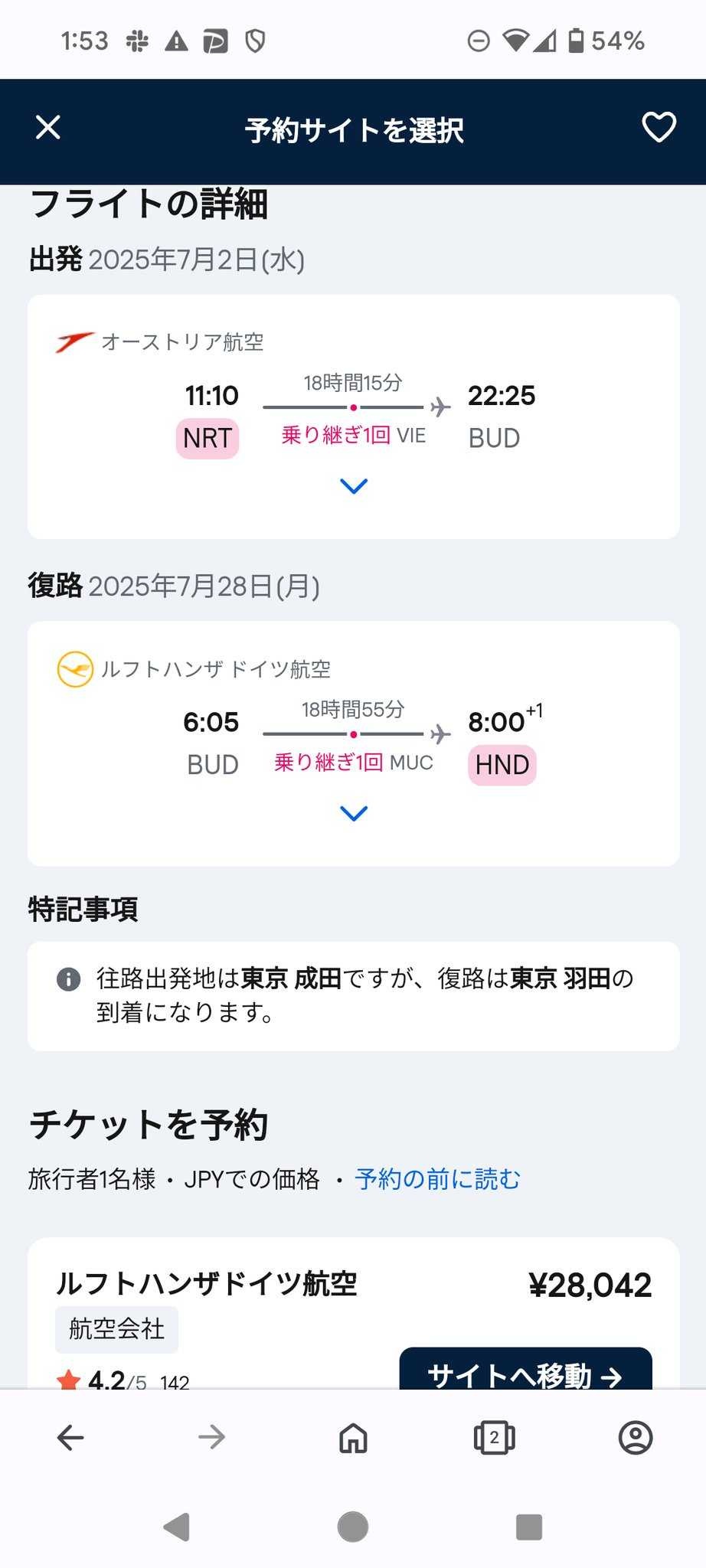Go forward in the browser

211,1438
